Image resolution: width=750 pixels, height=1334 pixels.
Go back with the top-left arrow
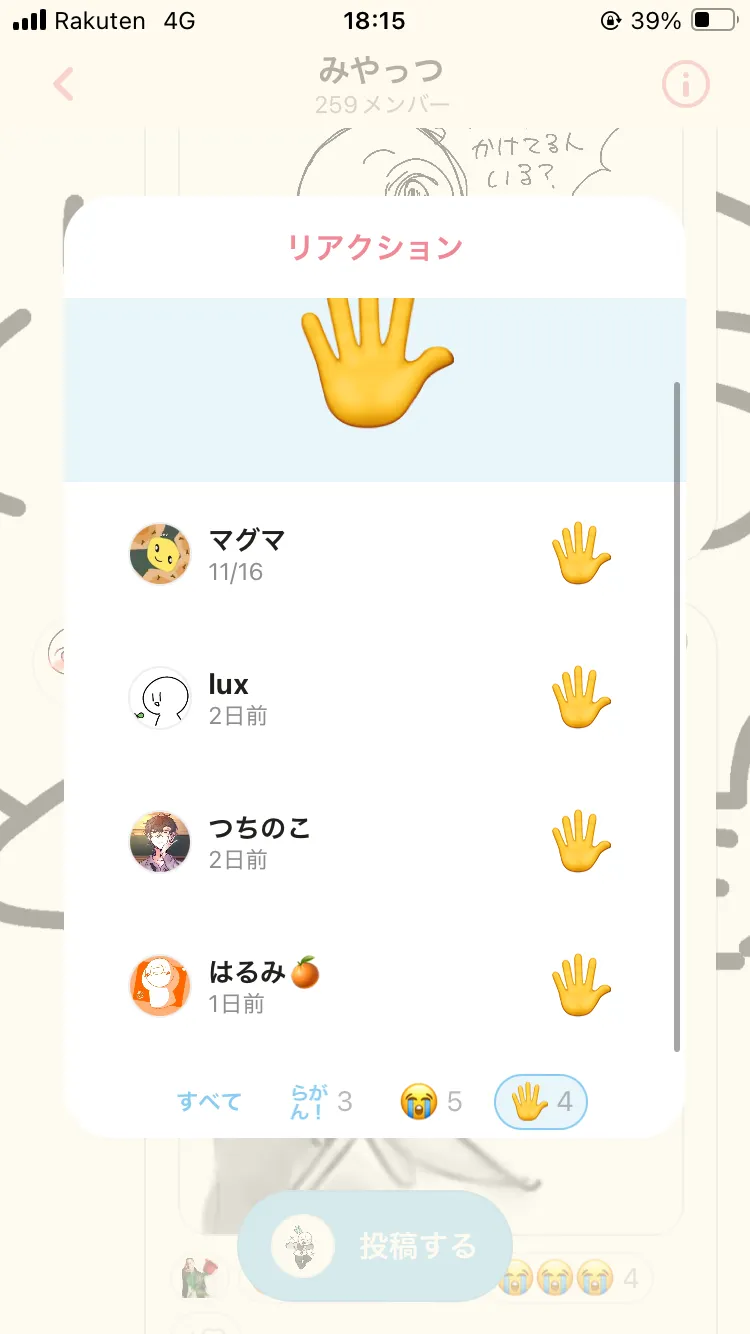[x=63, y=84]
